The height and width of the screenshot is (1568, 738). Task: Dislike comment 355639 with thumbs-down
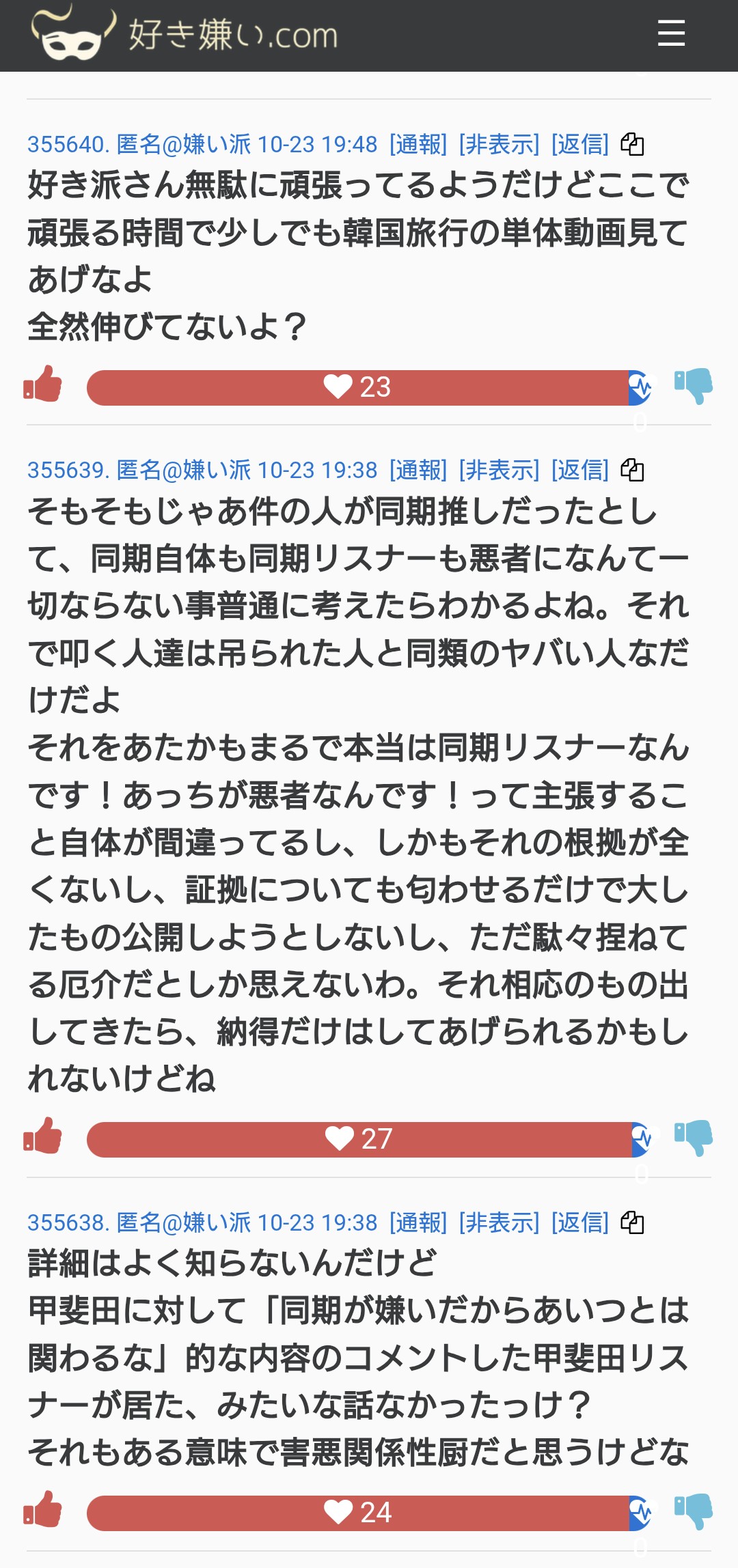tap(693, 1138)
